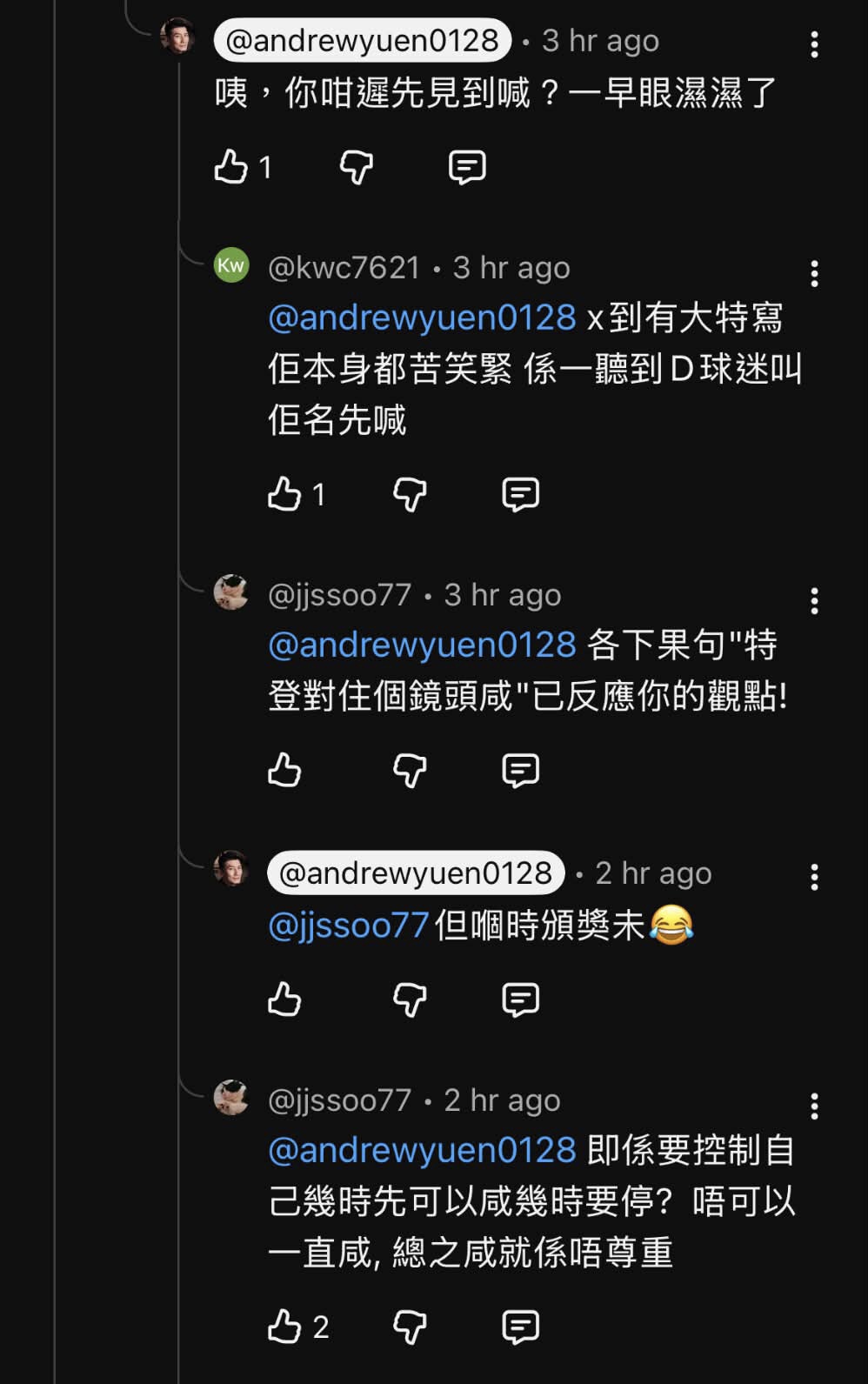This screenshot has width=868, height=1384.
Task: Reply to jjssoo77's 3 hr ago comment
Action: (520, 770)
